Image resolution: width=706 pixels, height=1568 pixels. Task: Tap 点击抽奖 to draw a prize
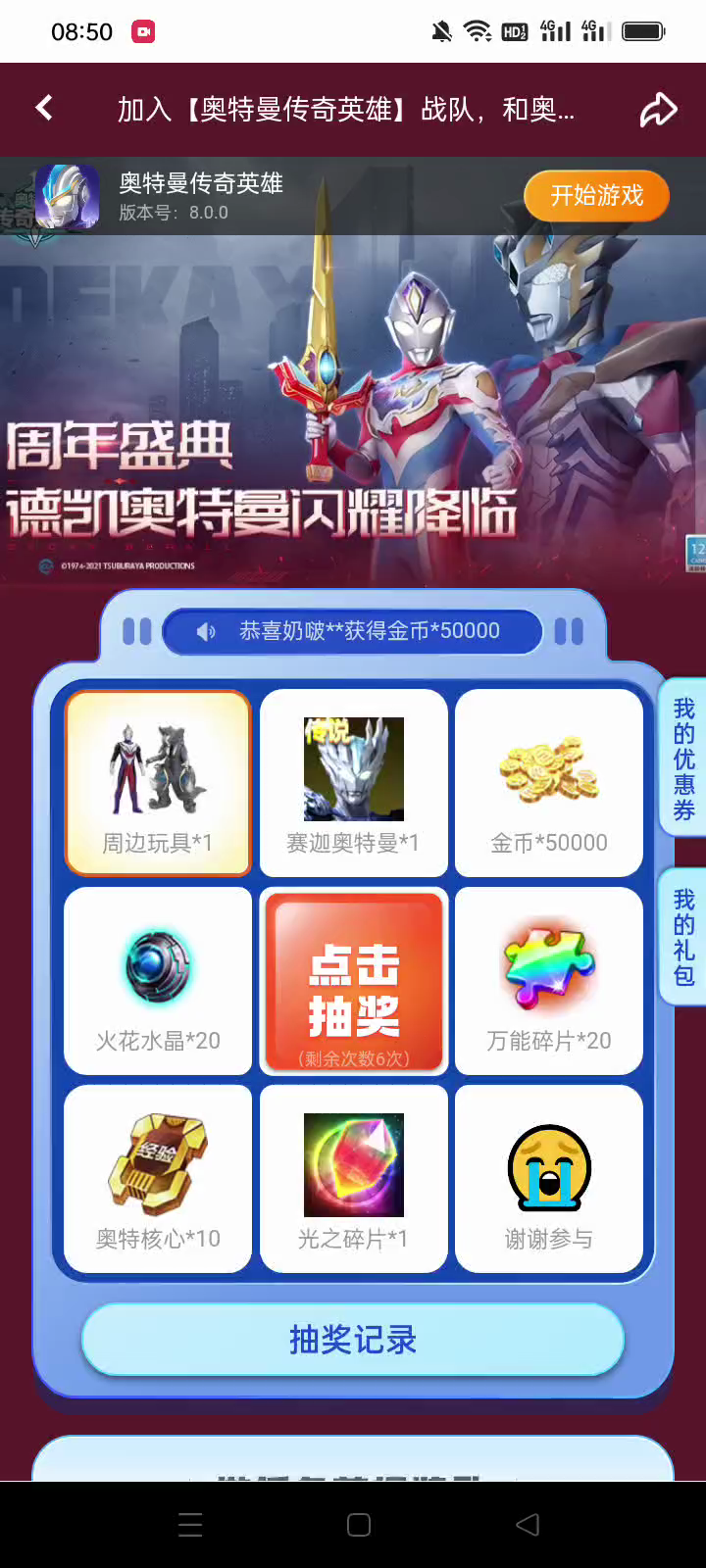(353, 981)
